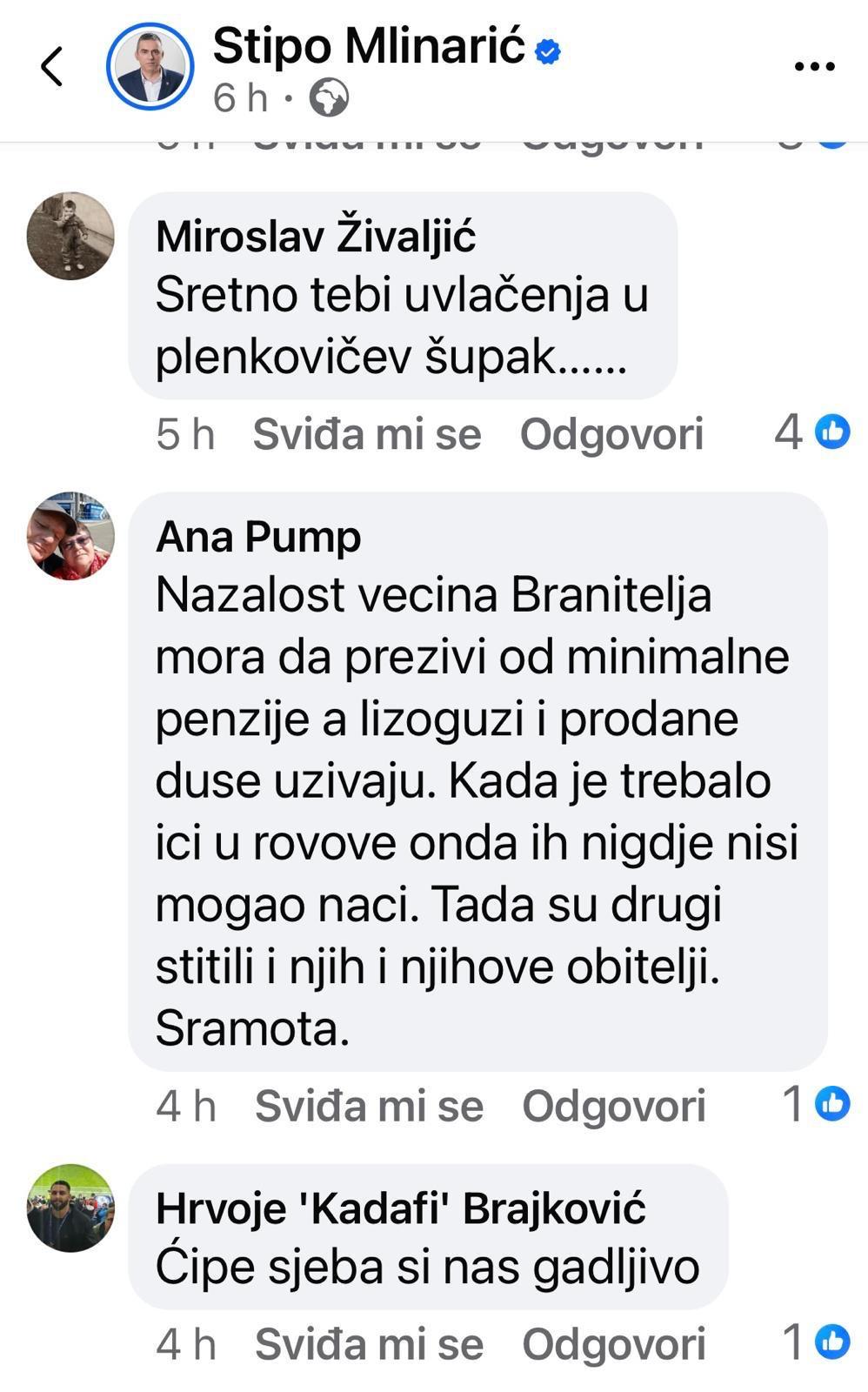Reply to Miroslav Živaljić's comment
This screenshot has height=1392, width=868.
[611, 433]
